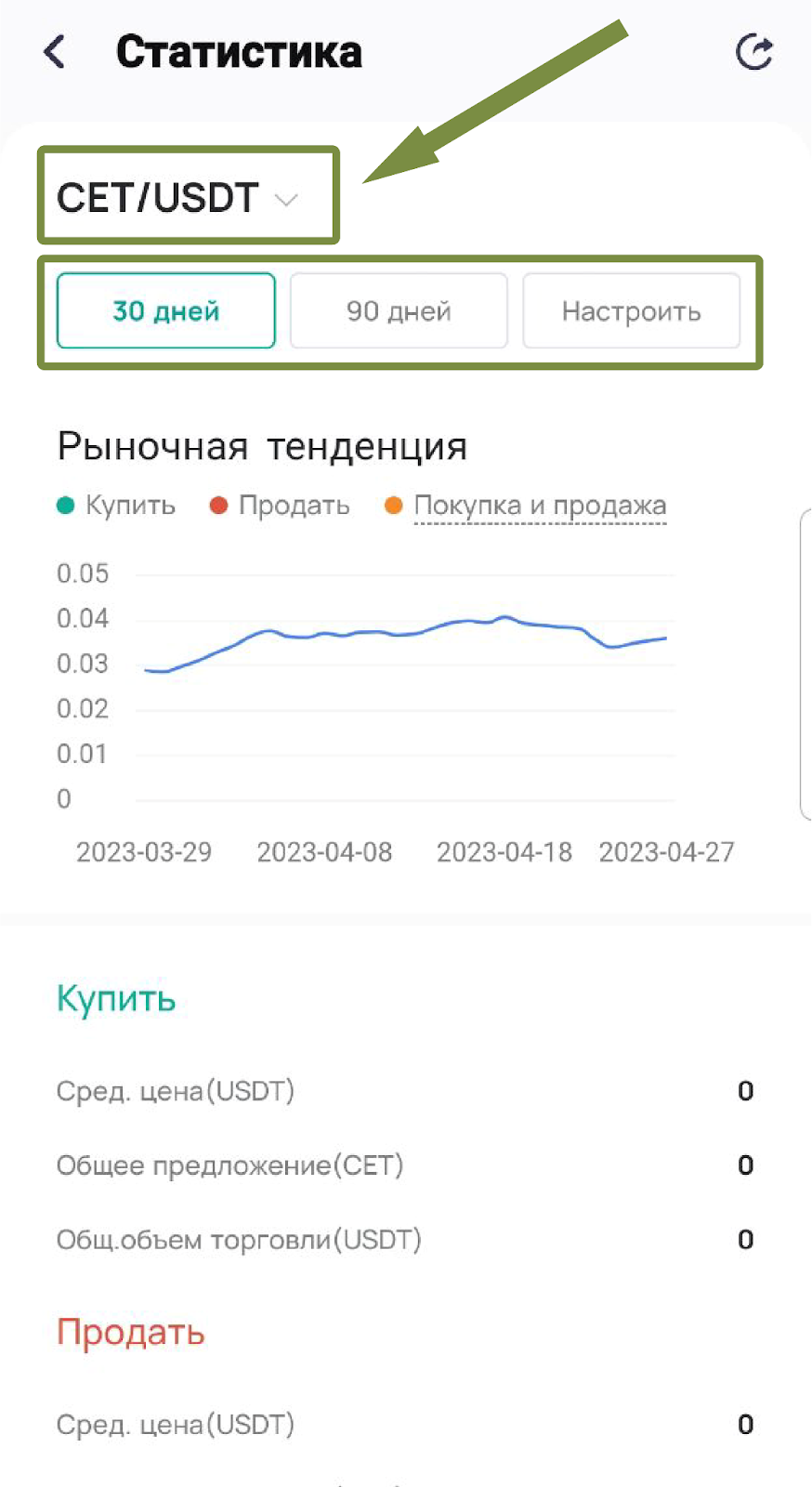The image size is (812, 1487).
Task: Open the CET/USDT pair dropdown
Action: (177, 197)
